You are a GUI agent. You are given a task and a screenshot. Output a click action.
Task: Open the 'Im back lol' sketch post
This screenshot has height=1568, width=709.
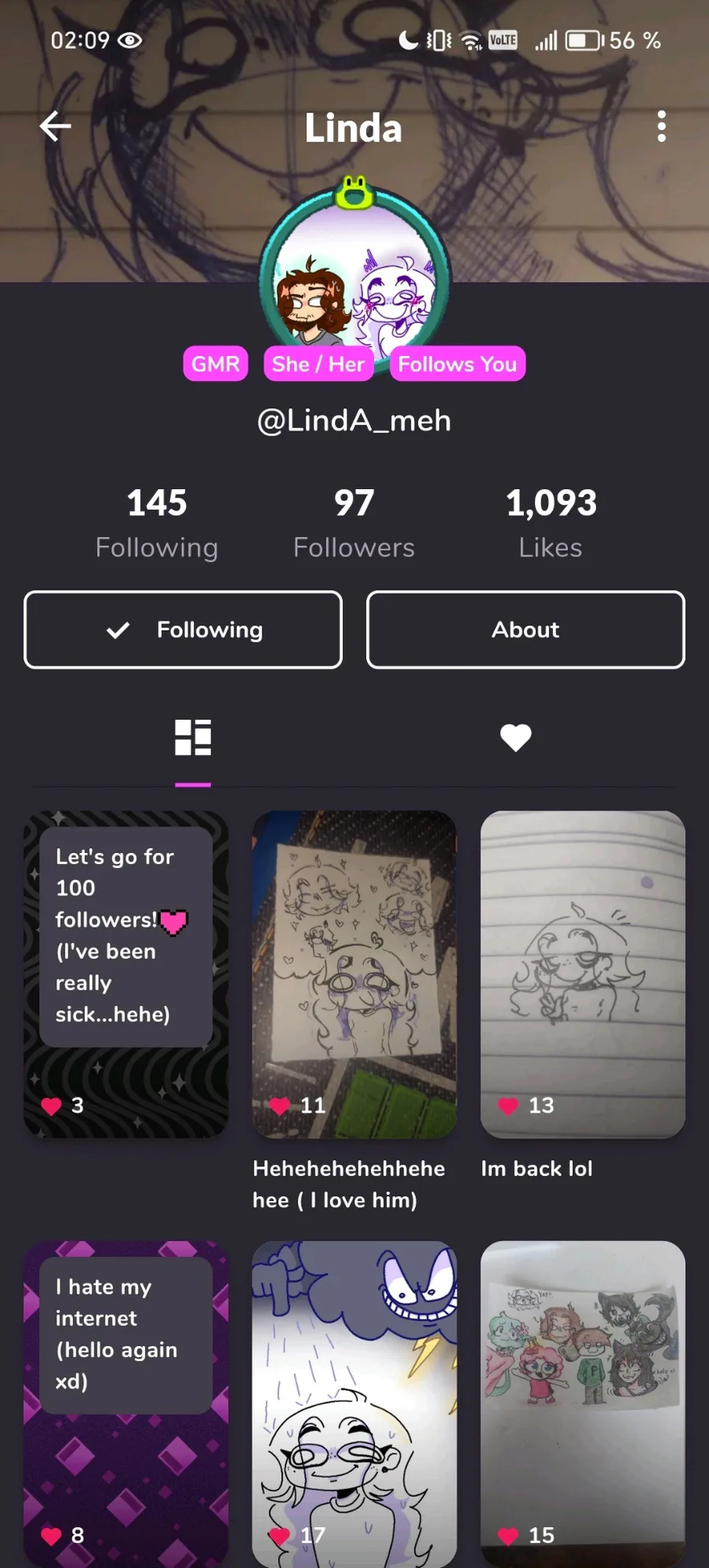pyautogui.click(x=583, y=974)
